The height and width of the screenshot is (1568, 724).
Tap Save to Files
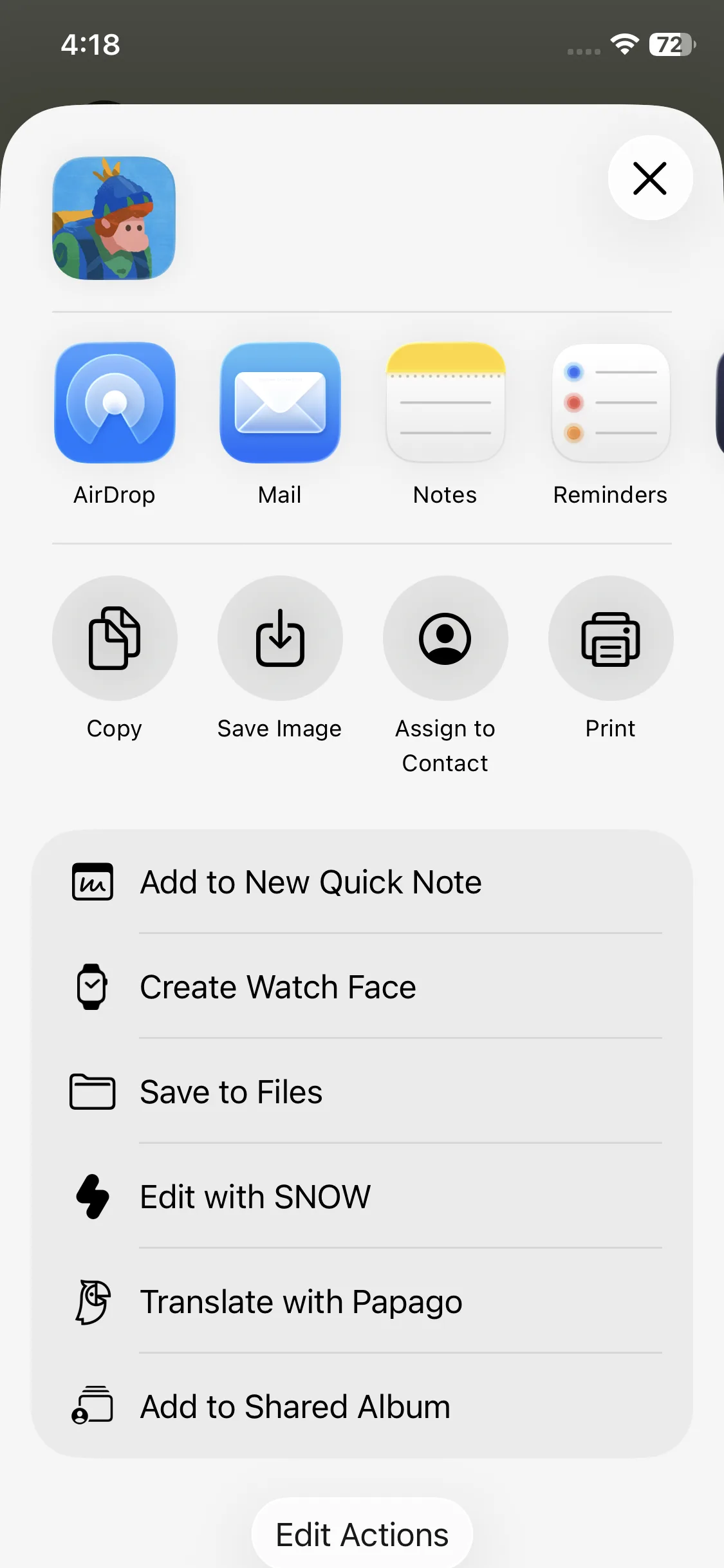tap(362, 1092)
